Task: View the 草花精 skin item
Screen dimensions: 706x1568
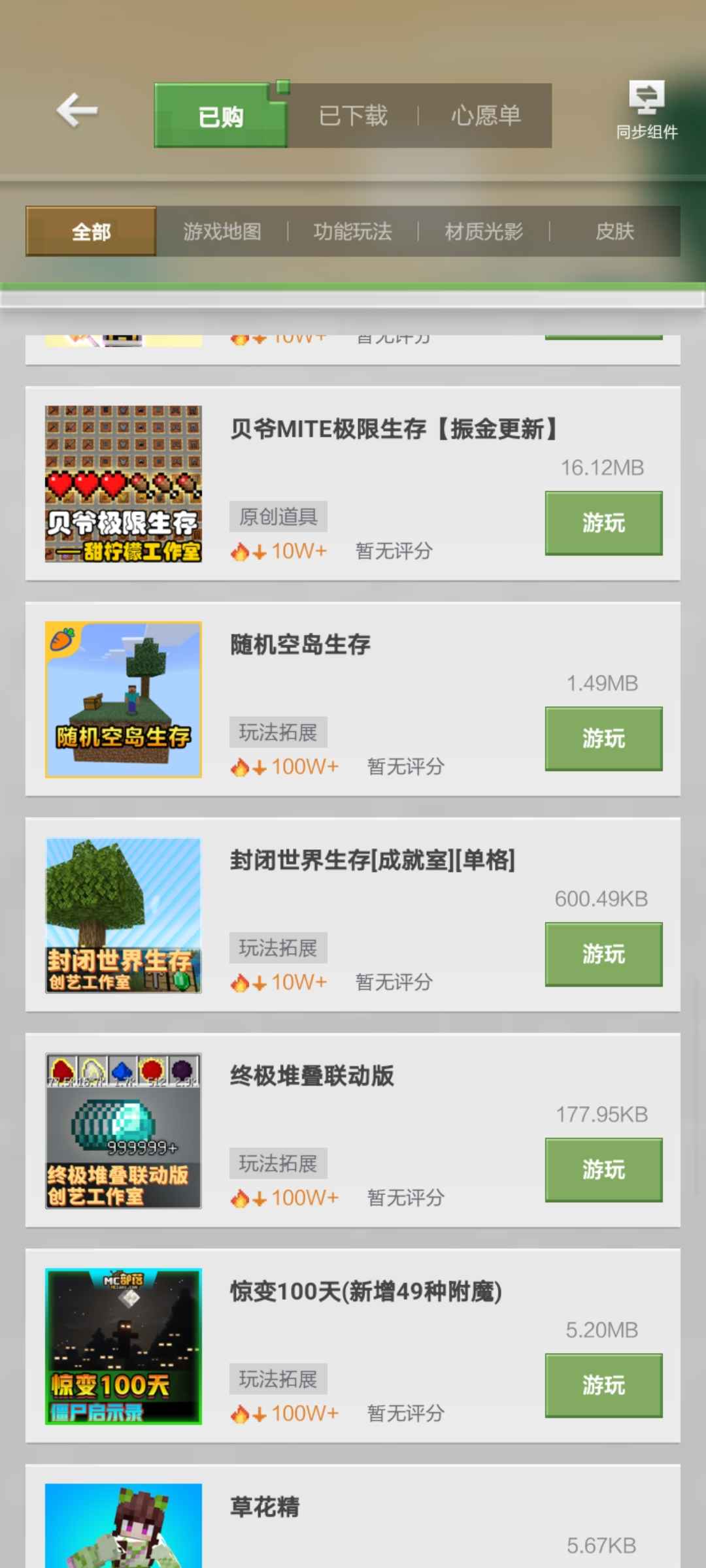Action: click(265, 1507)
